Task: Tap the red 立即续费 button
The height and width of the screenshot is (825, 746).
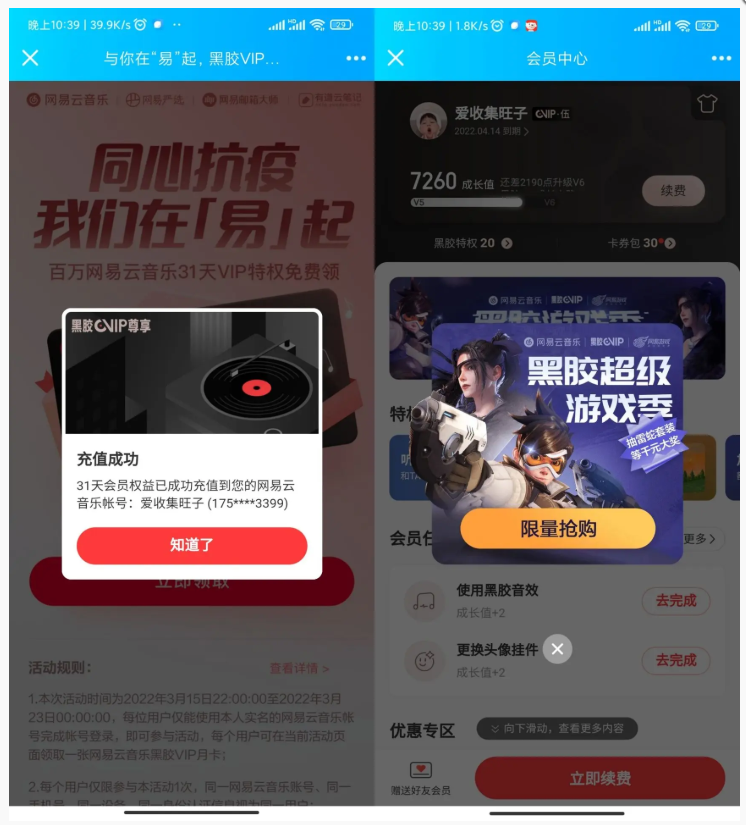Action: click(x=599, y=778)
